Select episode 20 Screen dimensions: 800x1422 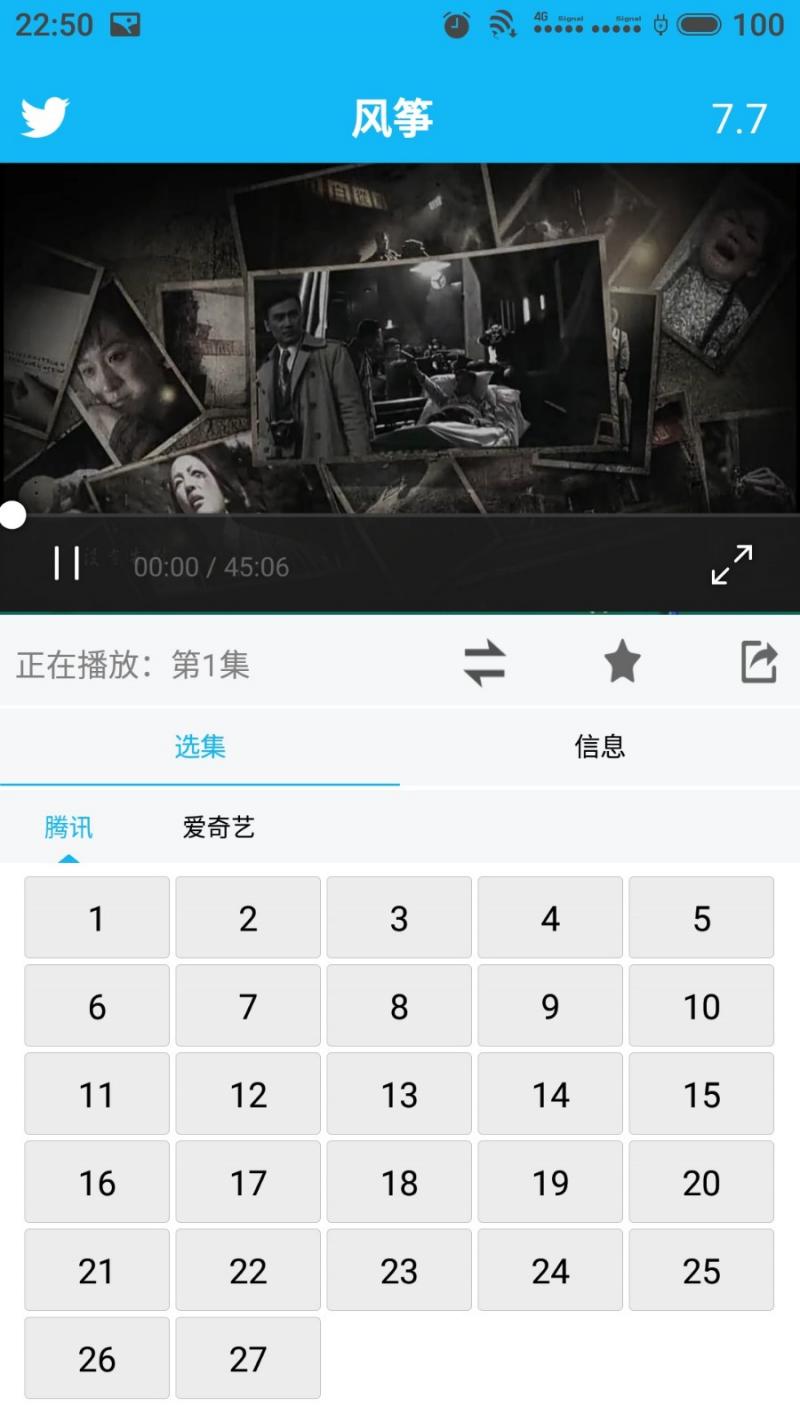701,1182
